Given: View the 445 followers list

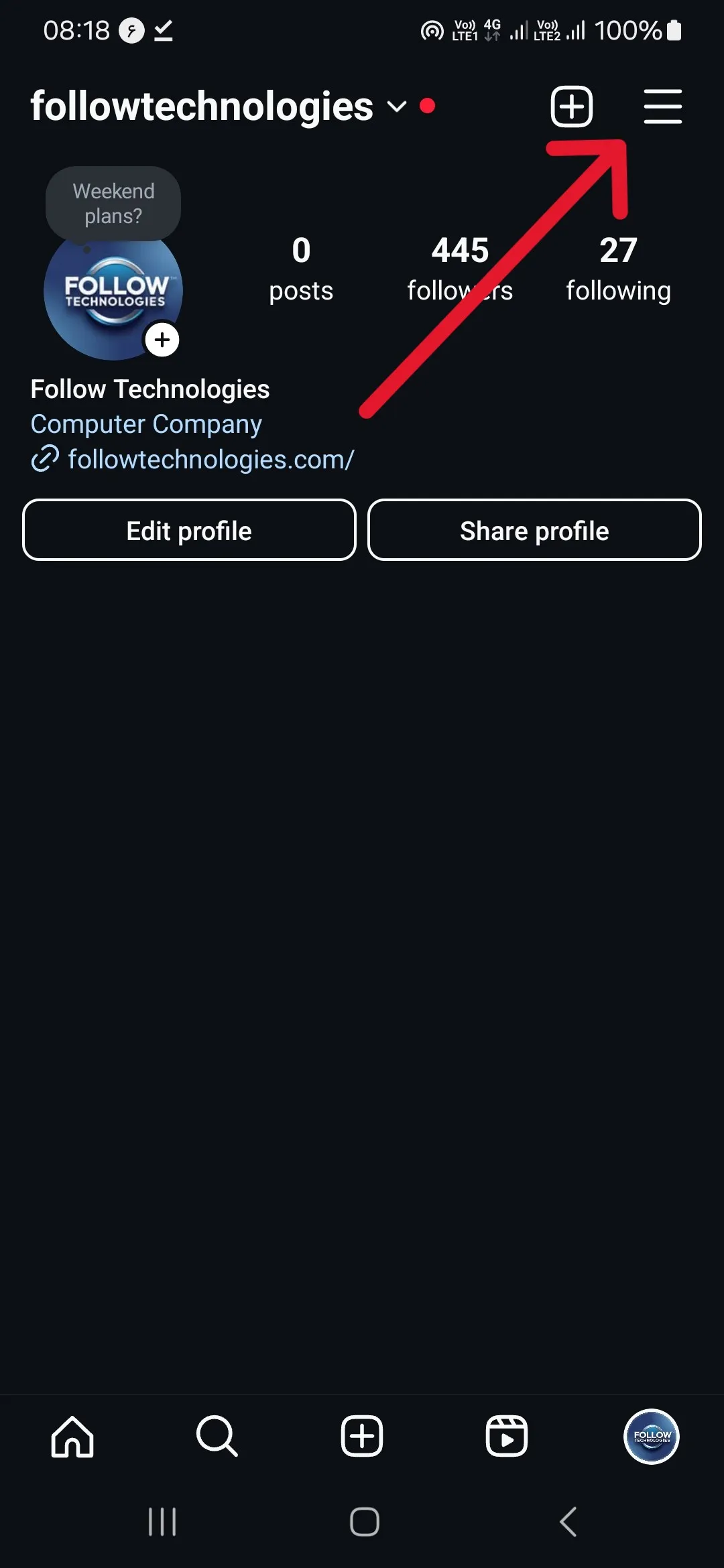Looking at the screenshot, I should (x=460, y=269).
